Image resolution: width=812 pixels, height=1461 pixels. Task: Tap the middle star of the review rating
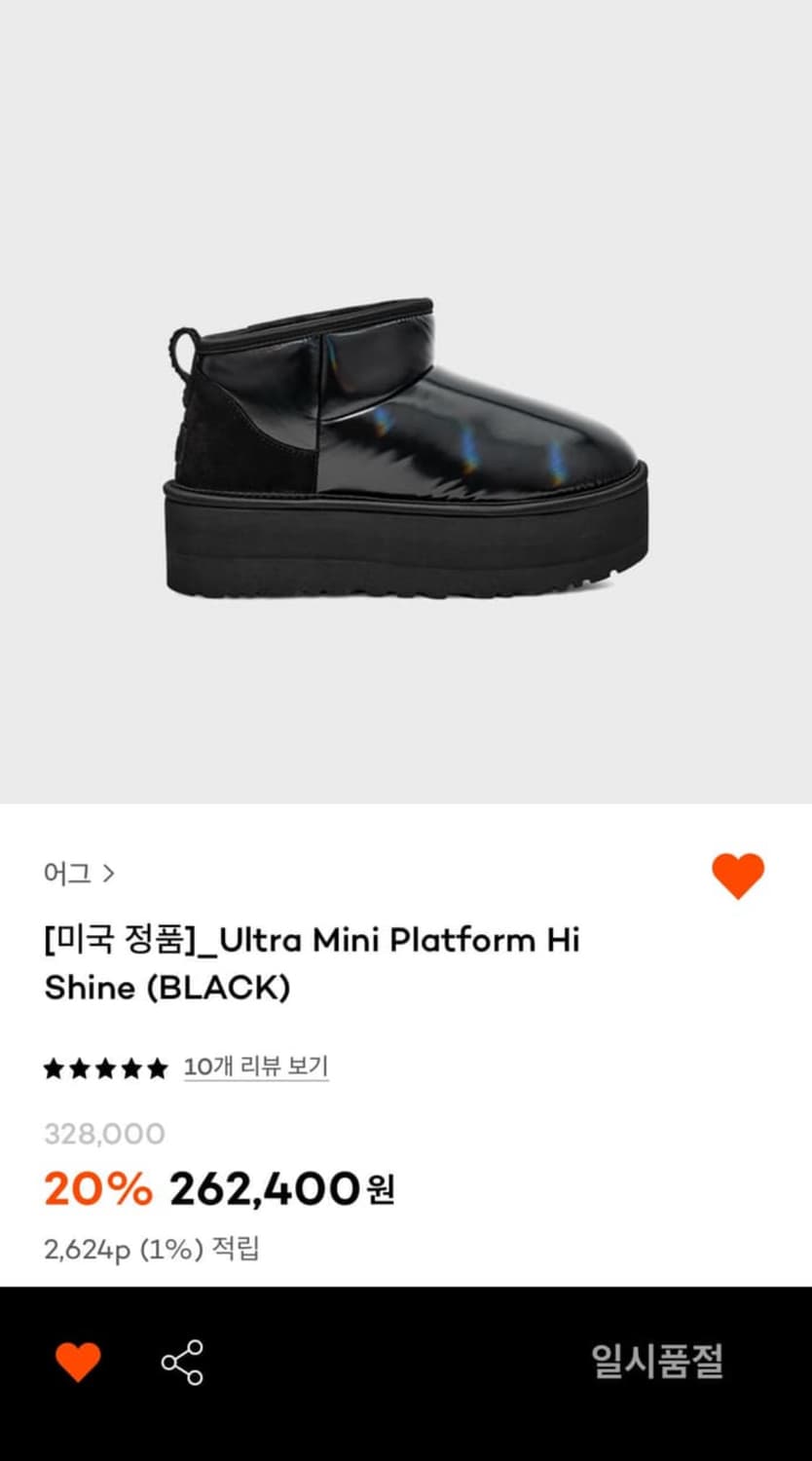point(105,1067)
